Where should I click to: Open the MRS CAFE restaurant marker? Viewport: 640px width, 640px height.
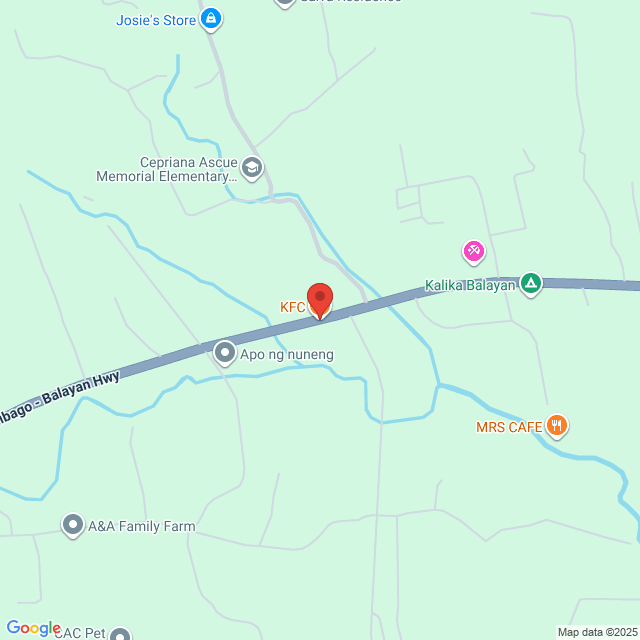pyautogui.click(x=557, y=427)
